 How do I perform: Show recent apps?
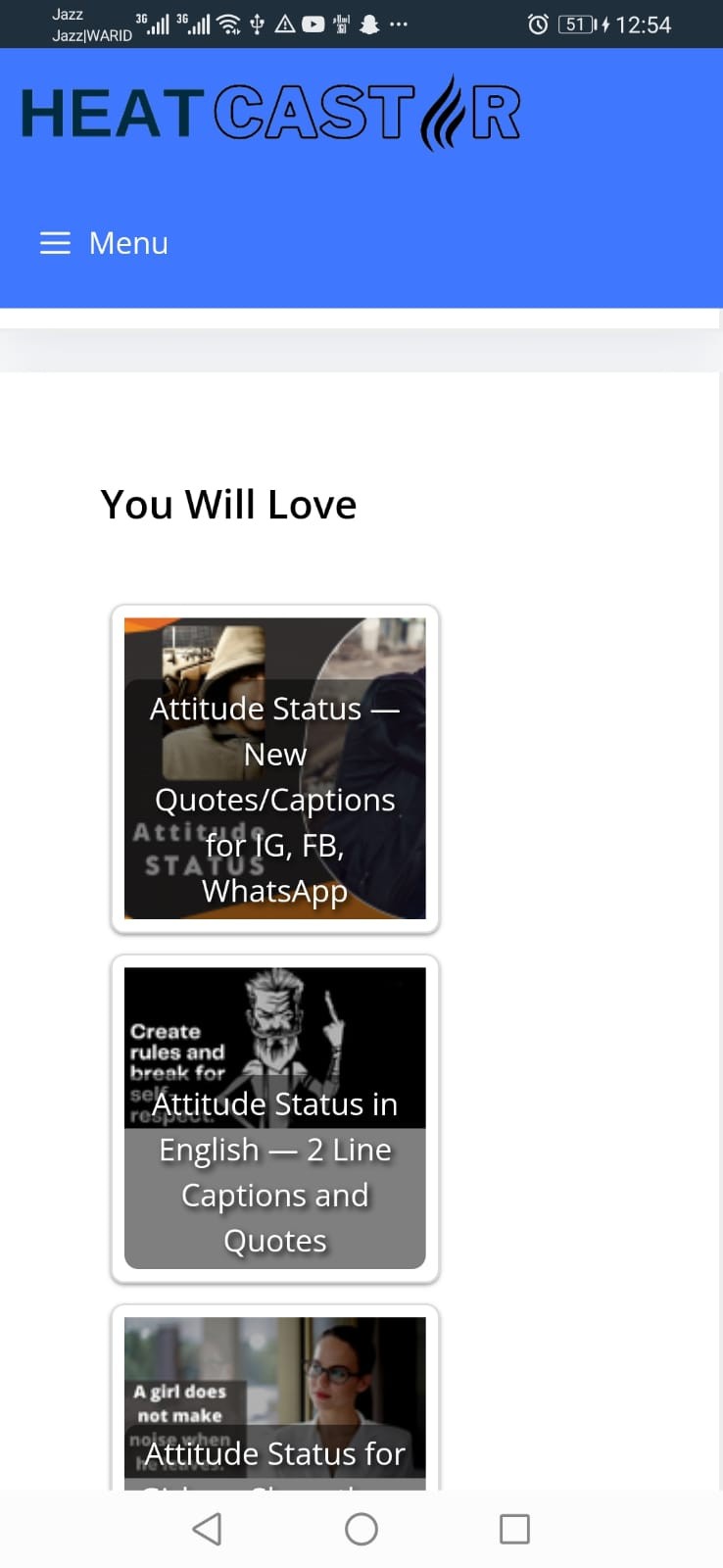(514, 1529)
